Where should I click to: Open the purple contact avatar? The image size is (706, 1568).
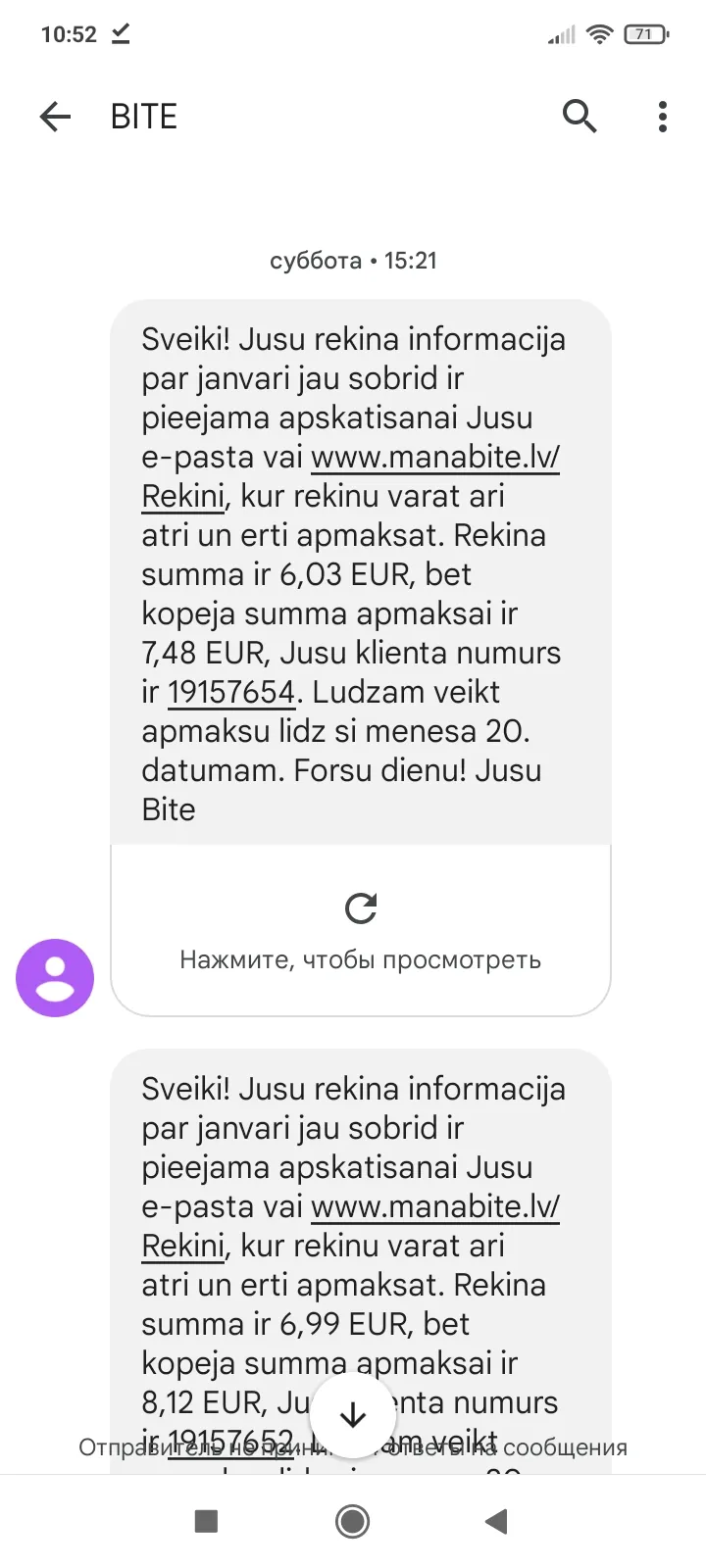pyautogui.click(x=55, y=977)
